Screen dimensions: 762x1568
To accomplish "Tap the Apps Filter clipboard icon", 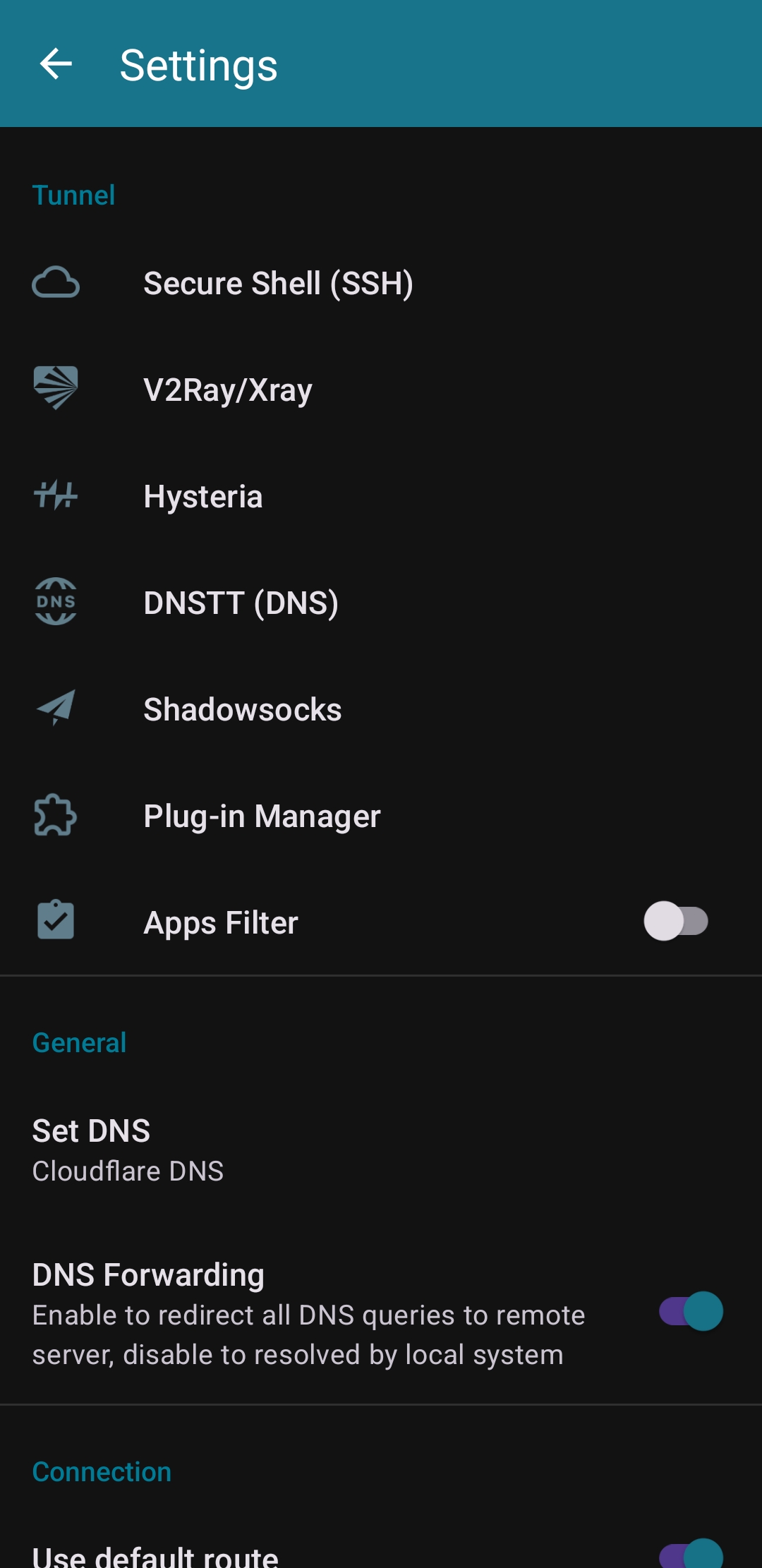I will pyautogui.click(x=56, y=922).
